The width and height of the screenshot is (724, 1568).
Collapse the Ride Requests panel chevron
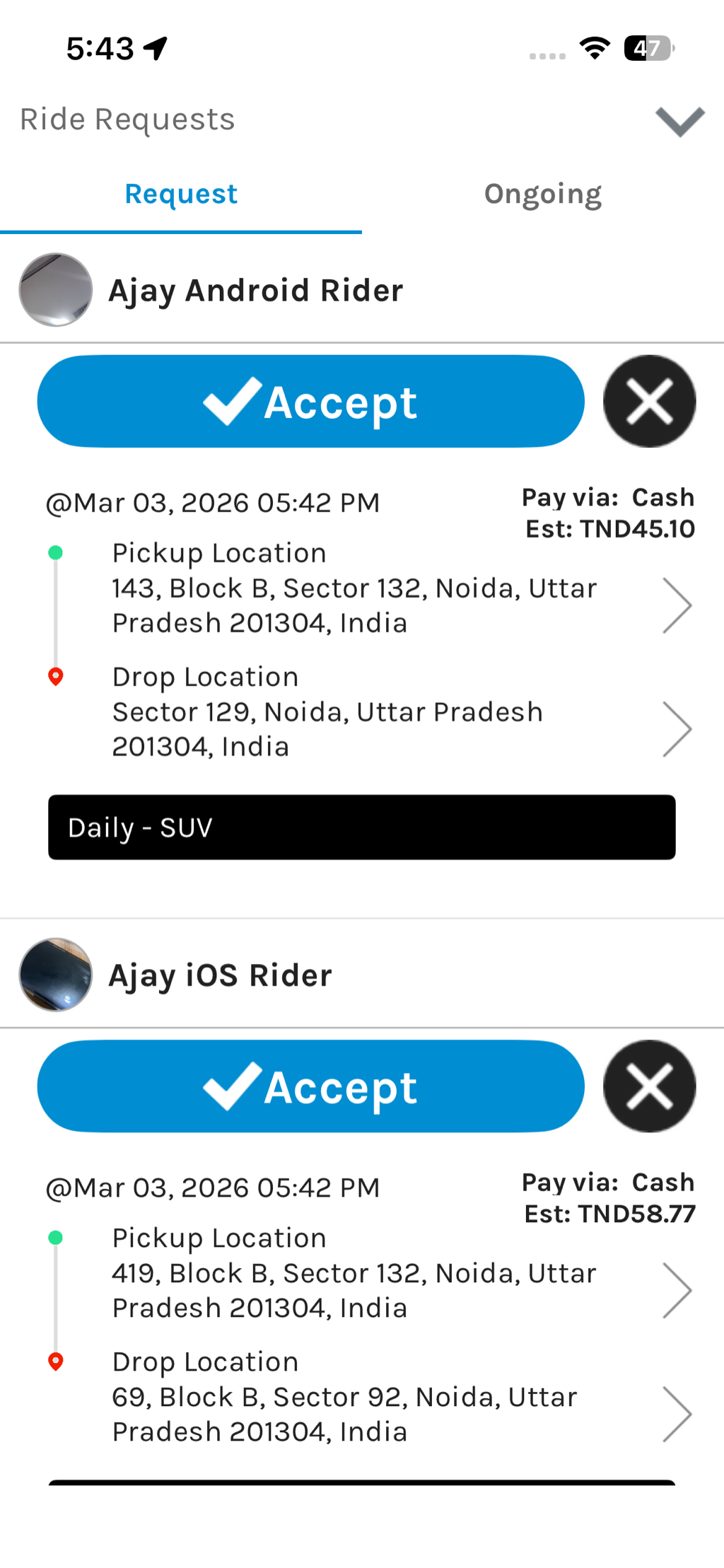(x=679, y=121)
